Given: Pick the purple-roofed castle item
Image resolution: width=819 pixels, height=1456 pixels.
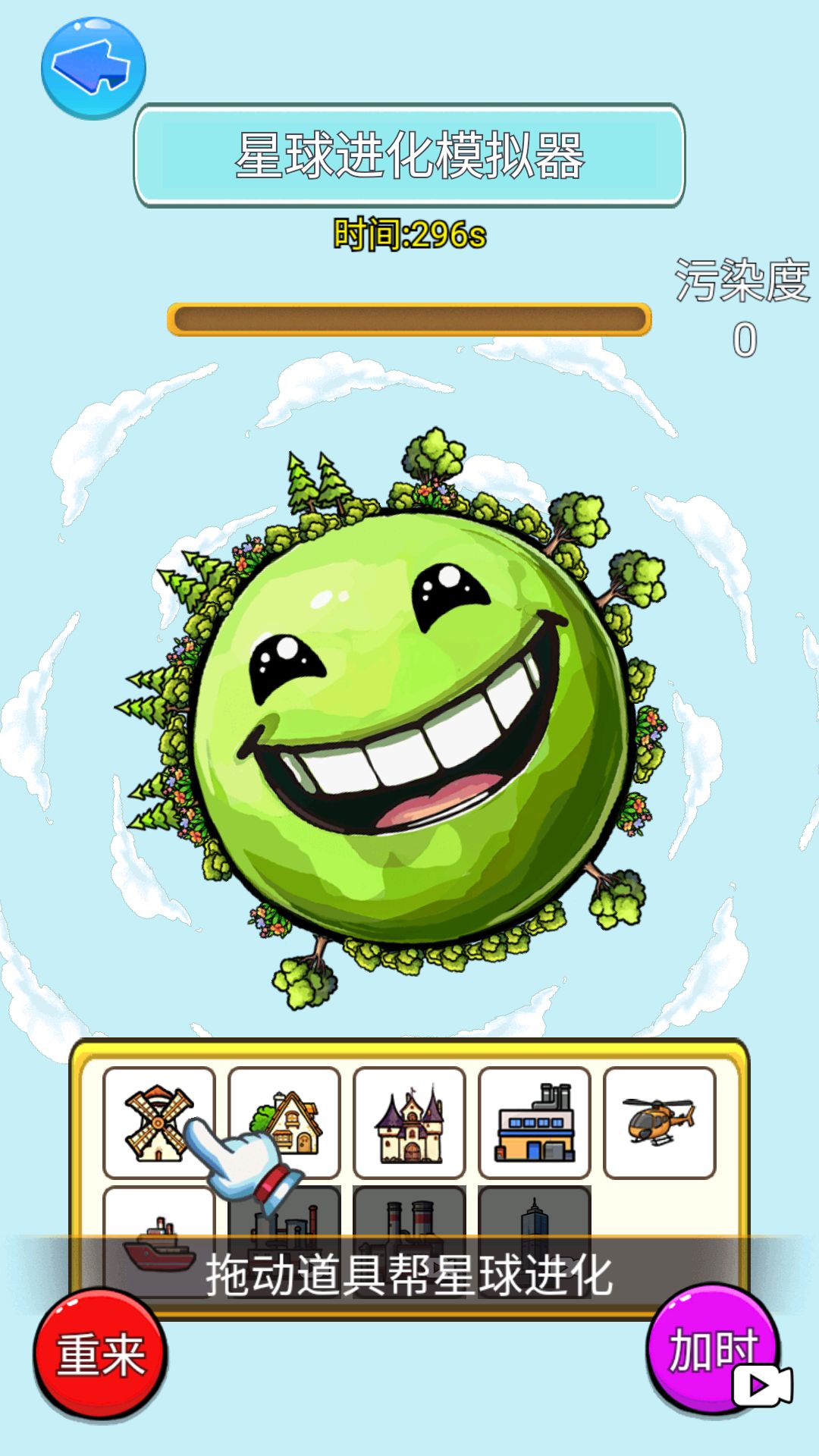Looking at the screenshot, I should click(409, 1123).
